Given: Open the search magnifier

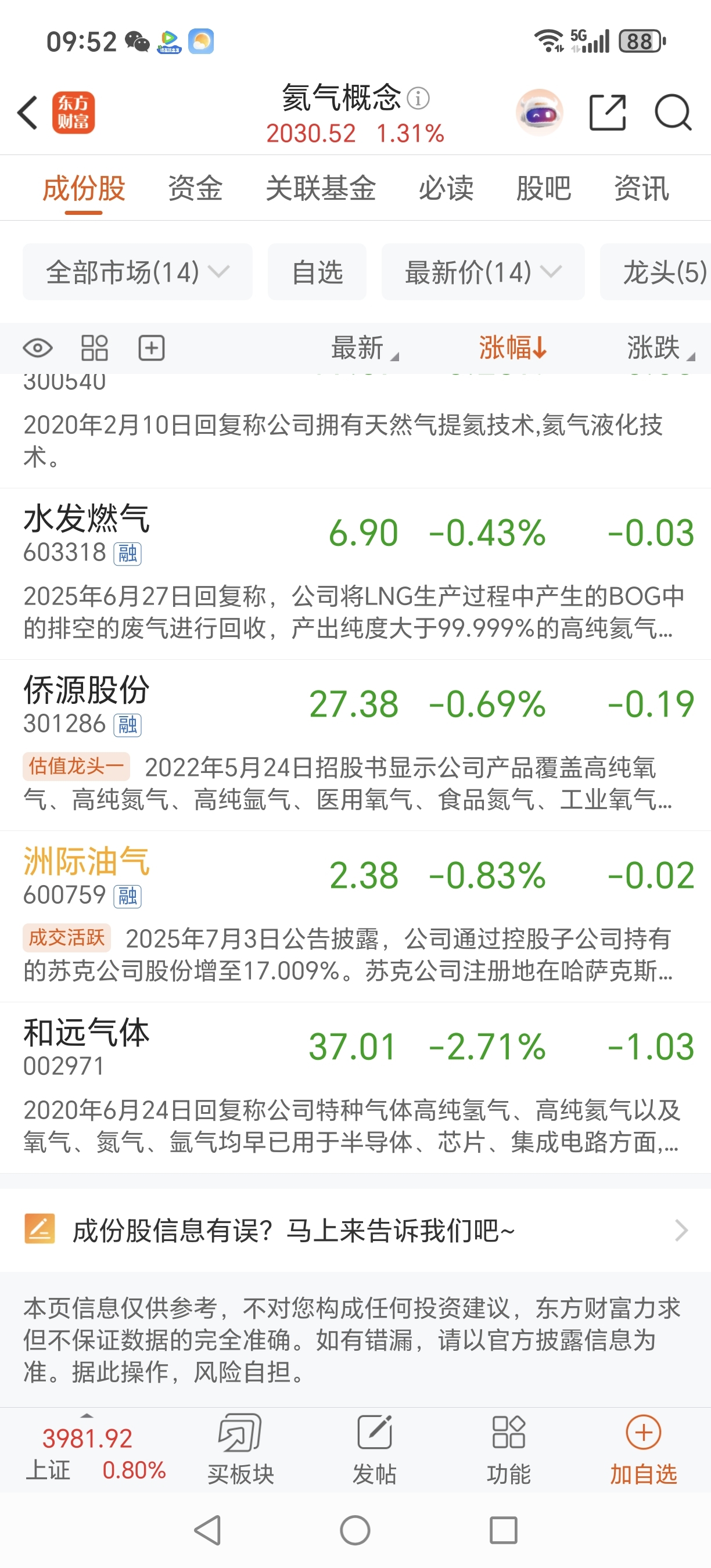Looking at the screenshot, I should 673,113.
